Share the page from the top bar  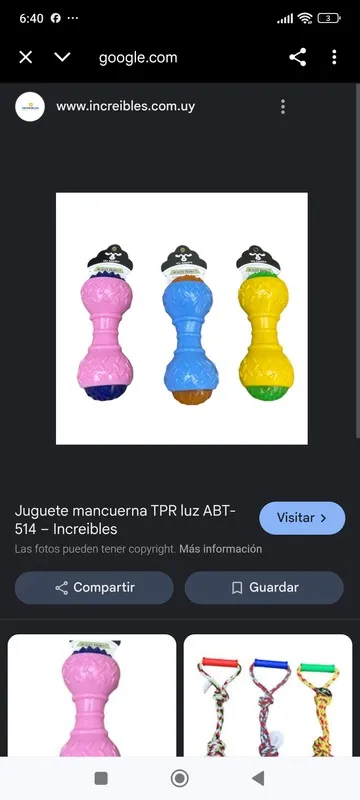(298, 57)
